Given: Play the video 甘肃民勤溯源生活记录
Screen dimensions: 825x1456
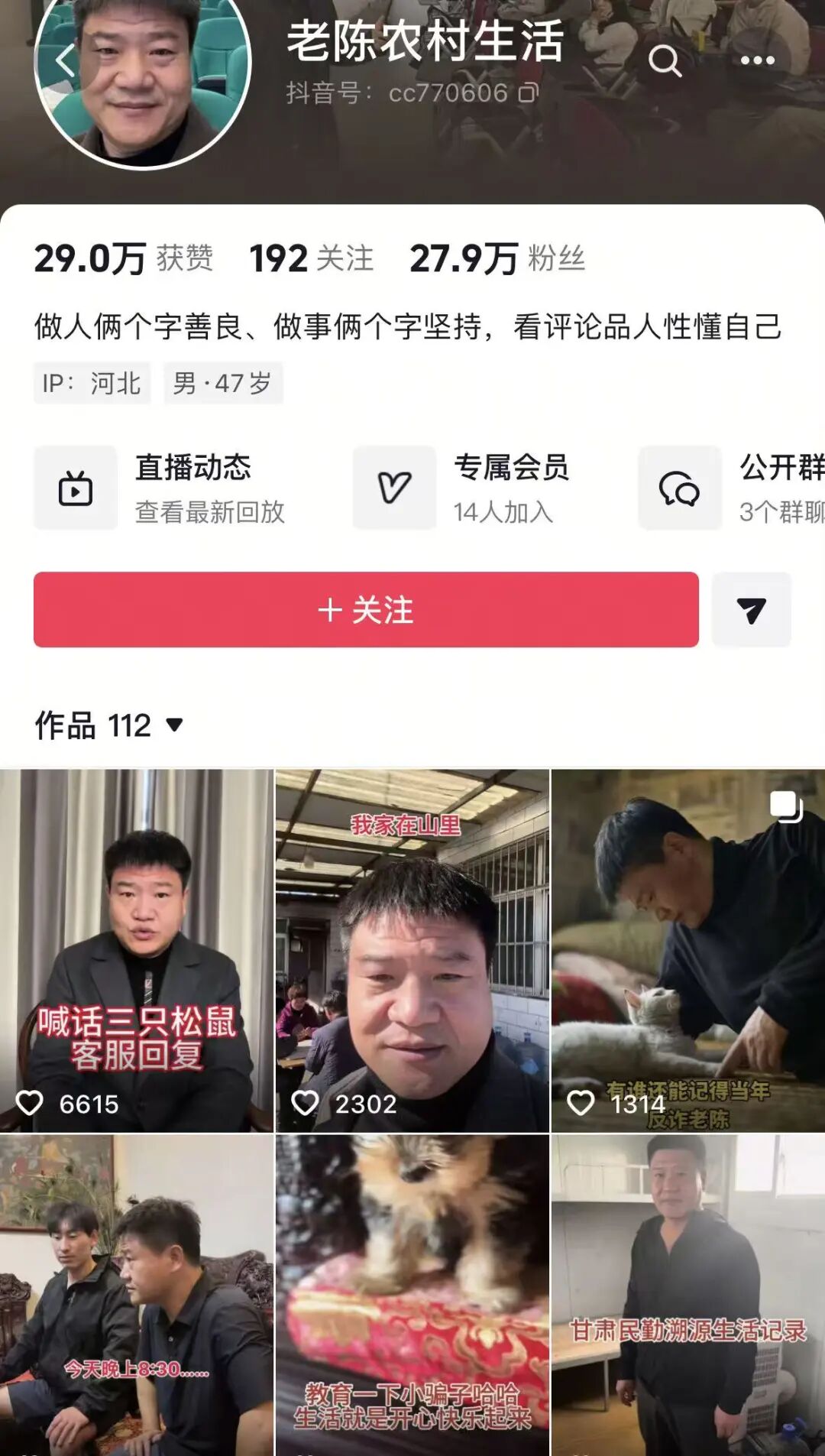Looking at the screenshot, I should (687, 1295).
